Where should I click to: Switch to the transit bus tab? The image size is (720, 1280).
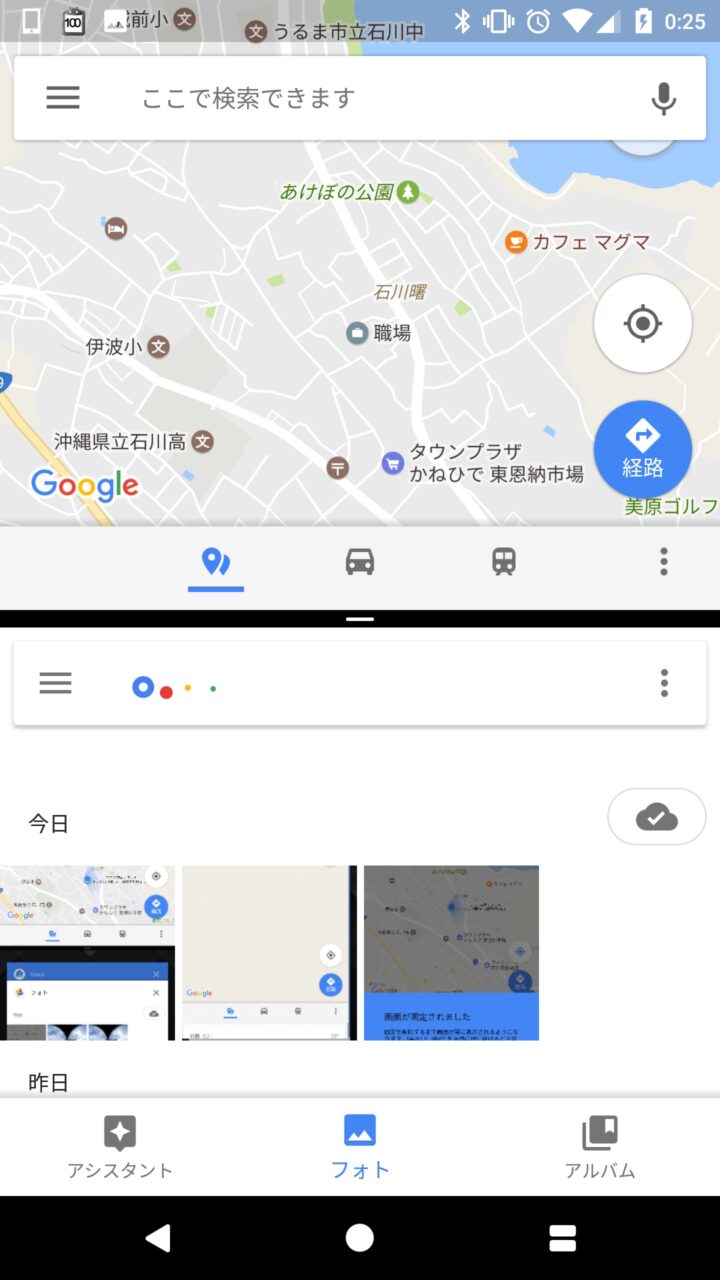(x=504, y=562)
